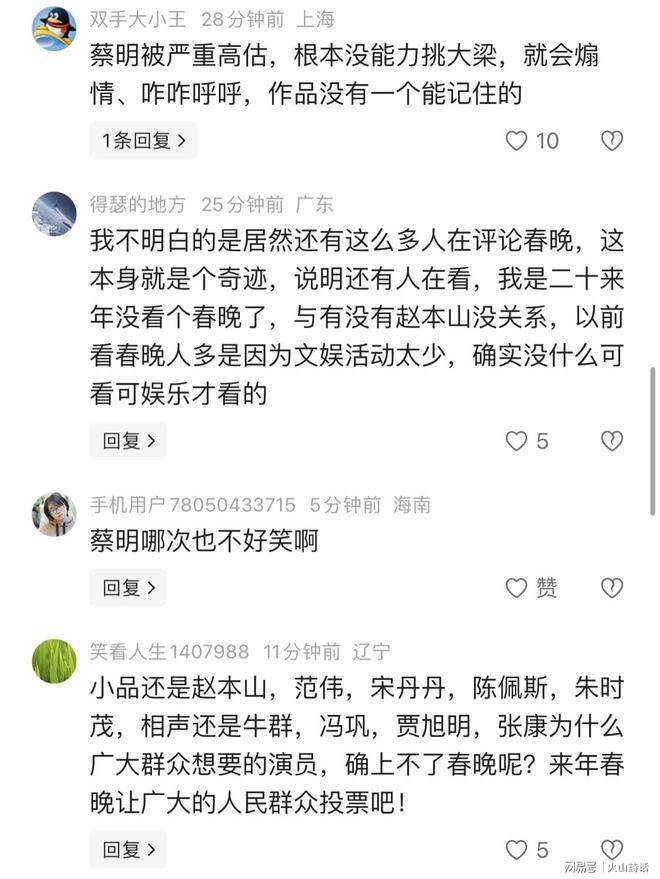
Task: Tap 赞 heart on 手机用户78050433715's comment
Action: pyautogui.click(x=516, y=588)
